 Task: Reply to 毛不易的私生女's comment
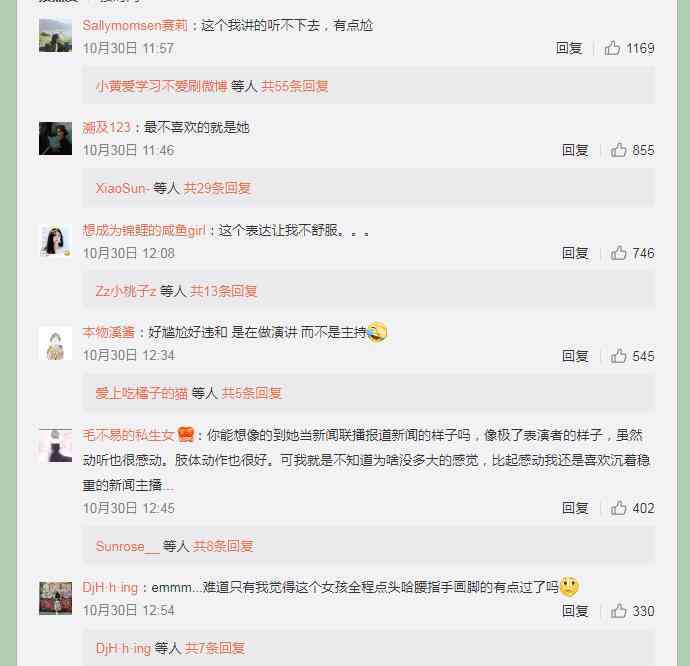[x=575, y=508]
